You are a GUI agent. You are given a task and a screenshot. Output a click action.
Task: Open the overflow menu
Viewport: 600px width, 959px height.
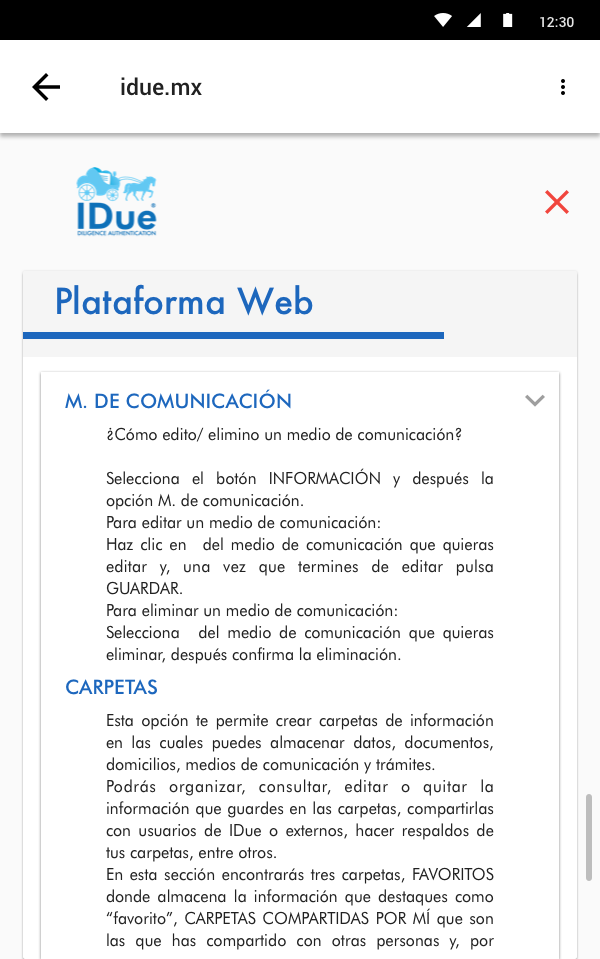pos(563,87)
